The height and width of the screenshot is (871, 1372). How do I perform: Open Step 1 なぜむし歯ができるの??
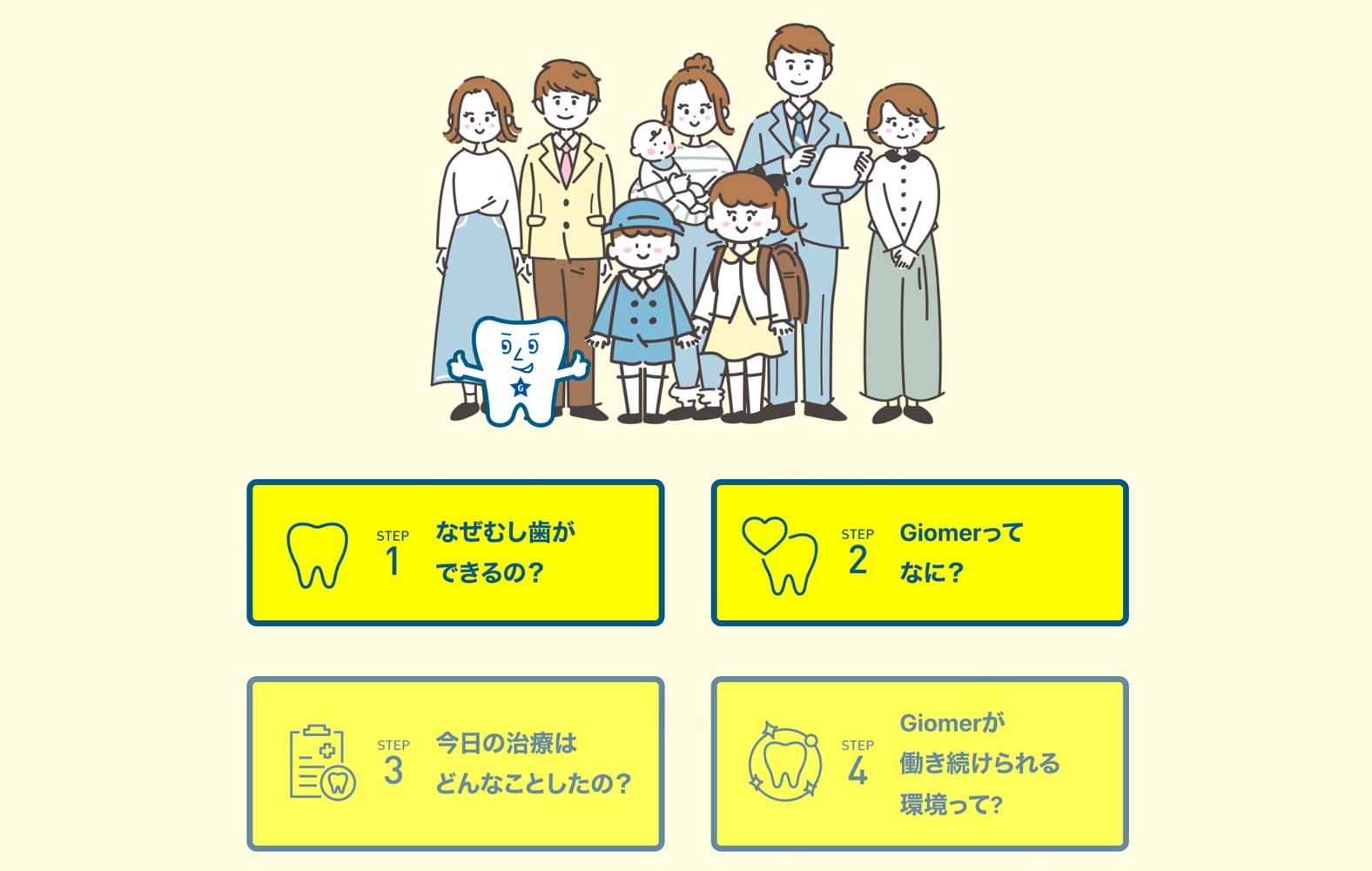pyautogui.click(x=455, y=552)
